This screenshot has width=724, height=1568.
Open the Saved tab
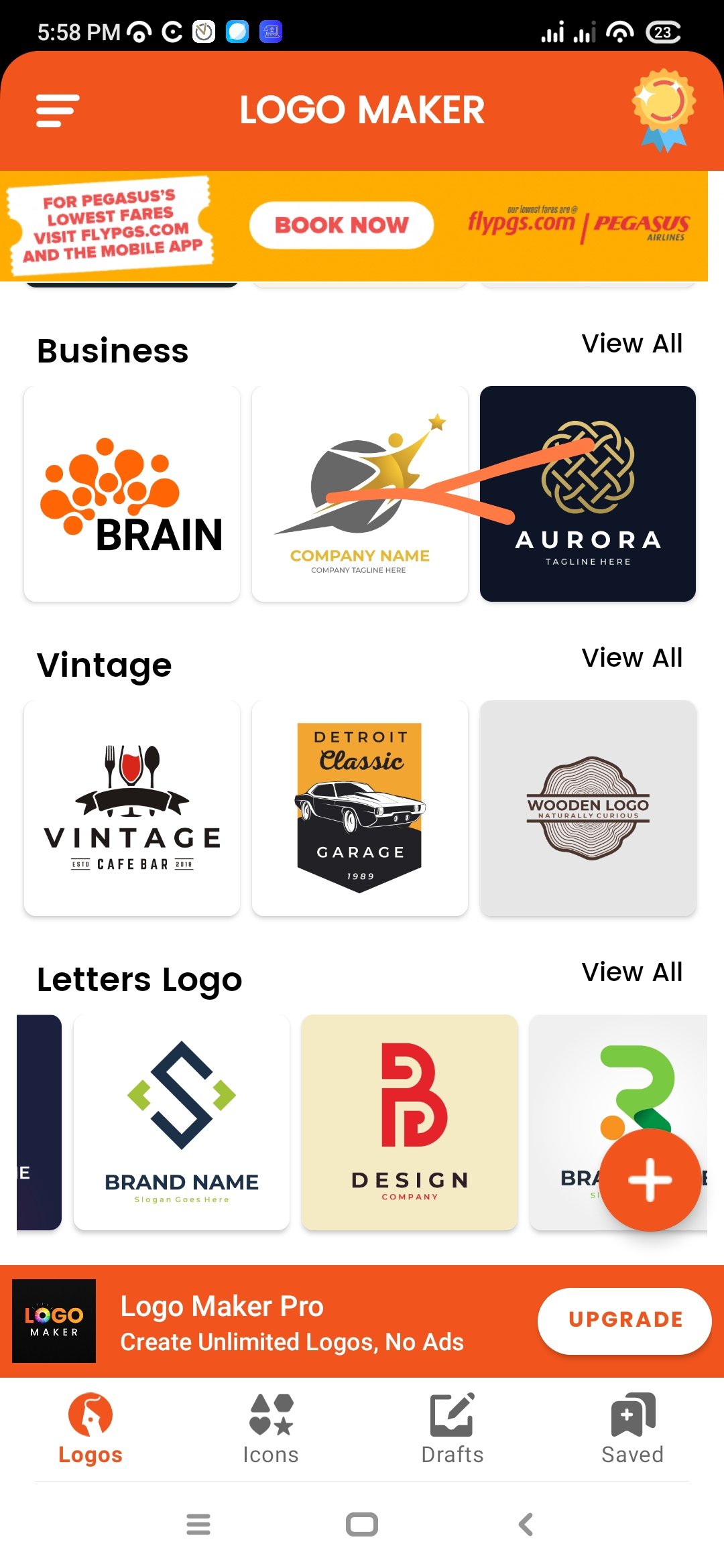pos(632,1428)
